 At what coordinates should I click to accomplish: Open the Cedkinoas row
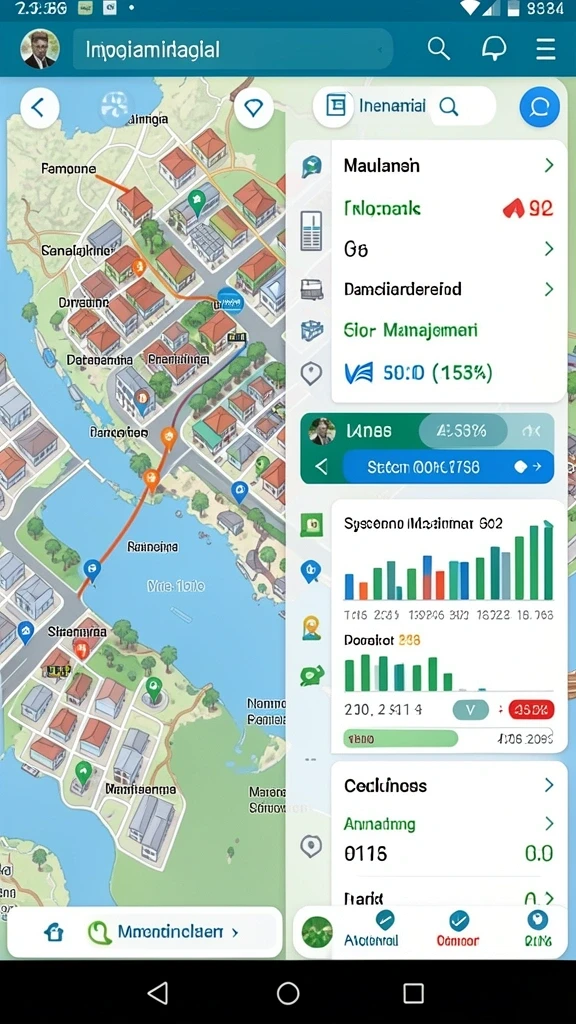[x=449, y=786]
